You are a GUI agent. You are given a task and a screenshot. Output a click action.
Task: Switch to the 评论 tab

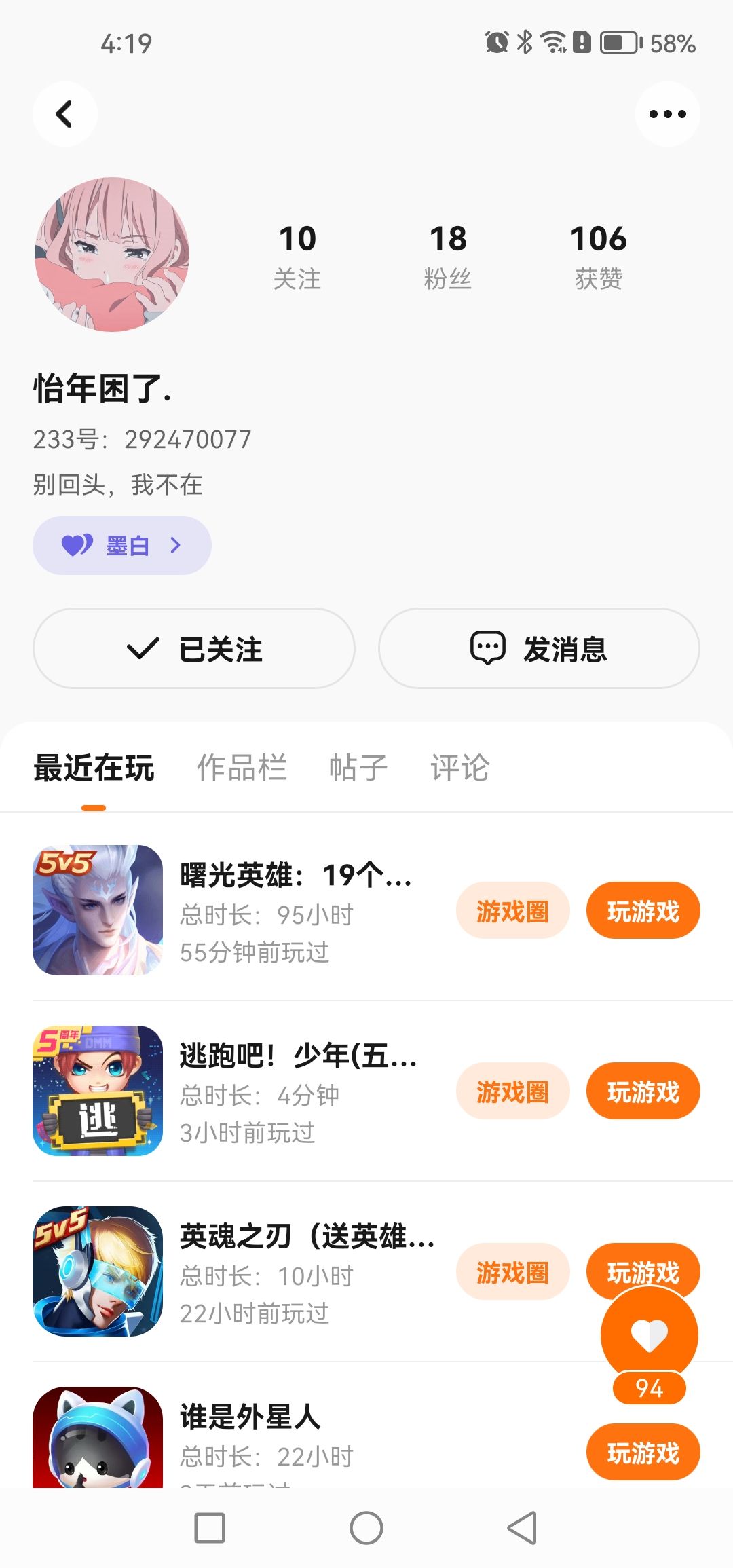pyautogui.click(x=459, y=768)
